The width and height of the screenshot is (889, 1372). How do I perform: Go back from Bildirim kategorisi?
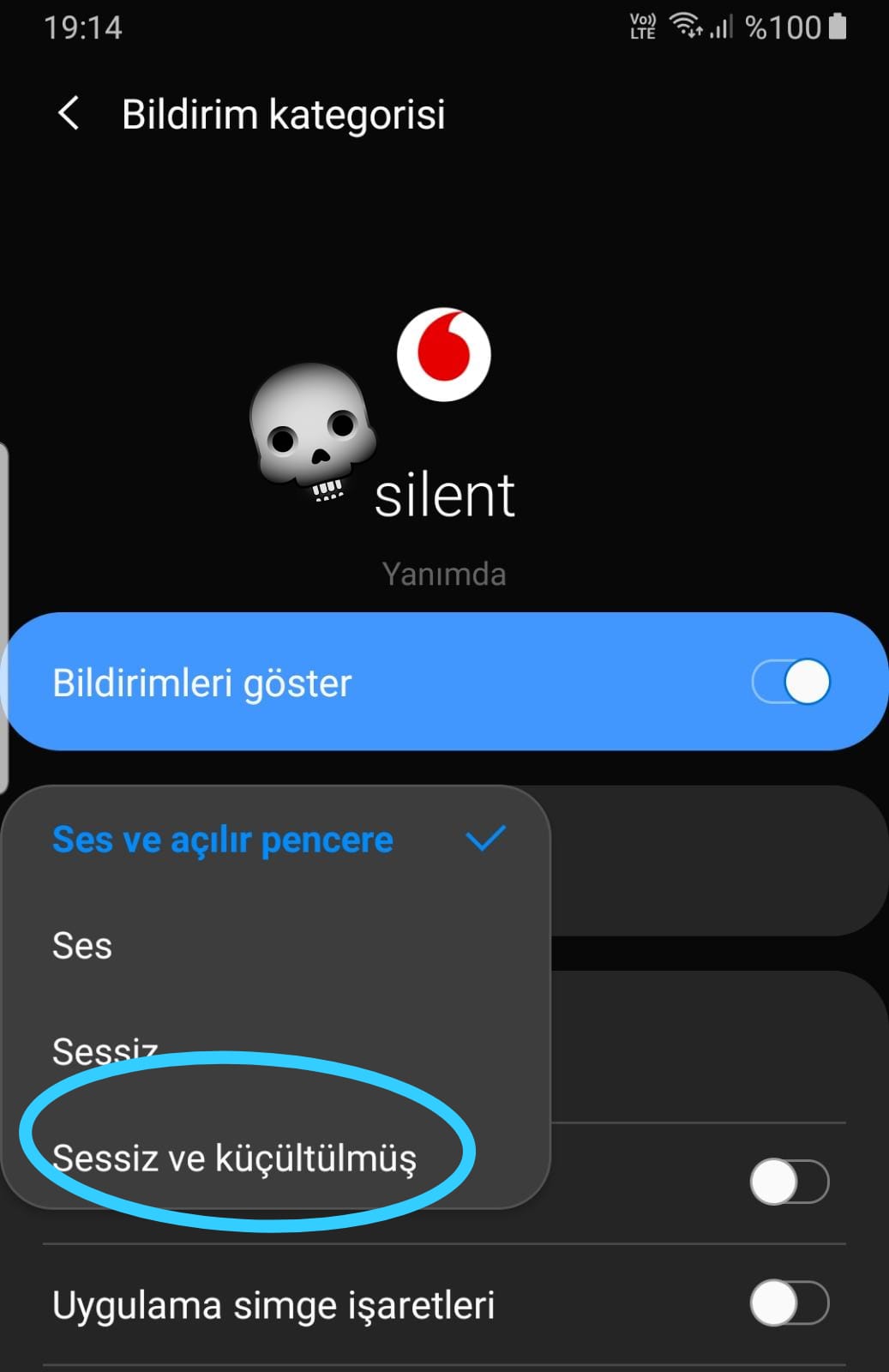click(x=69, y=114)
